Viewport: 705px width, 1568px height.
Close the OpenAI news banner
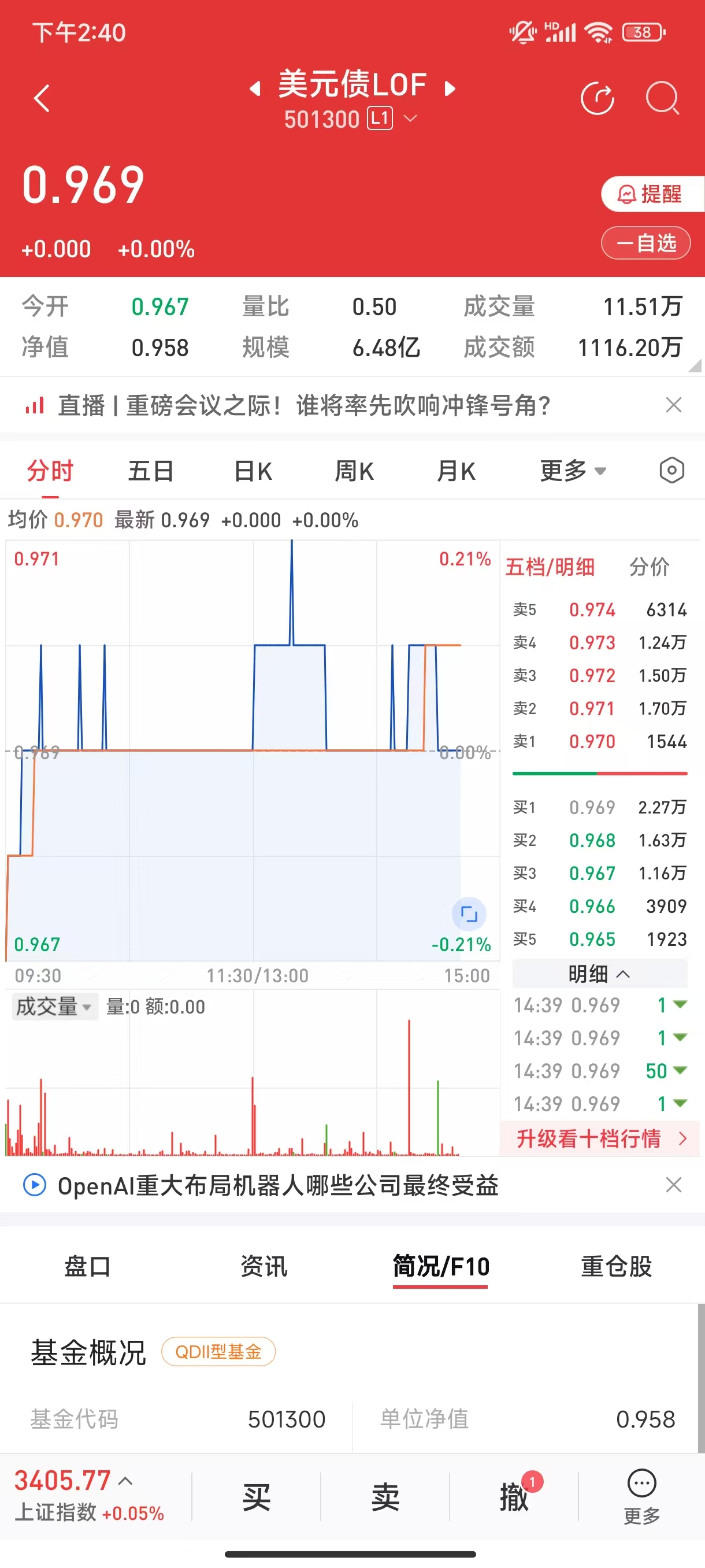click(x=673, y=1185)
